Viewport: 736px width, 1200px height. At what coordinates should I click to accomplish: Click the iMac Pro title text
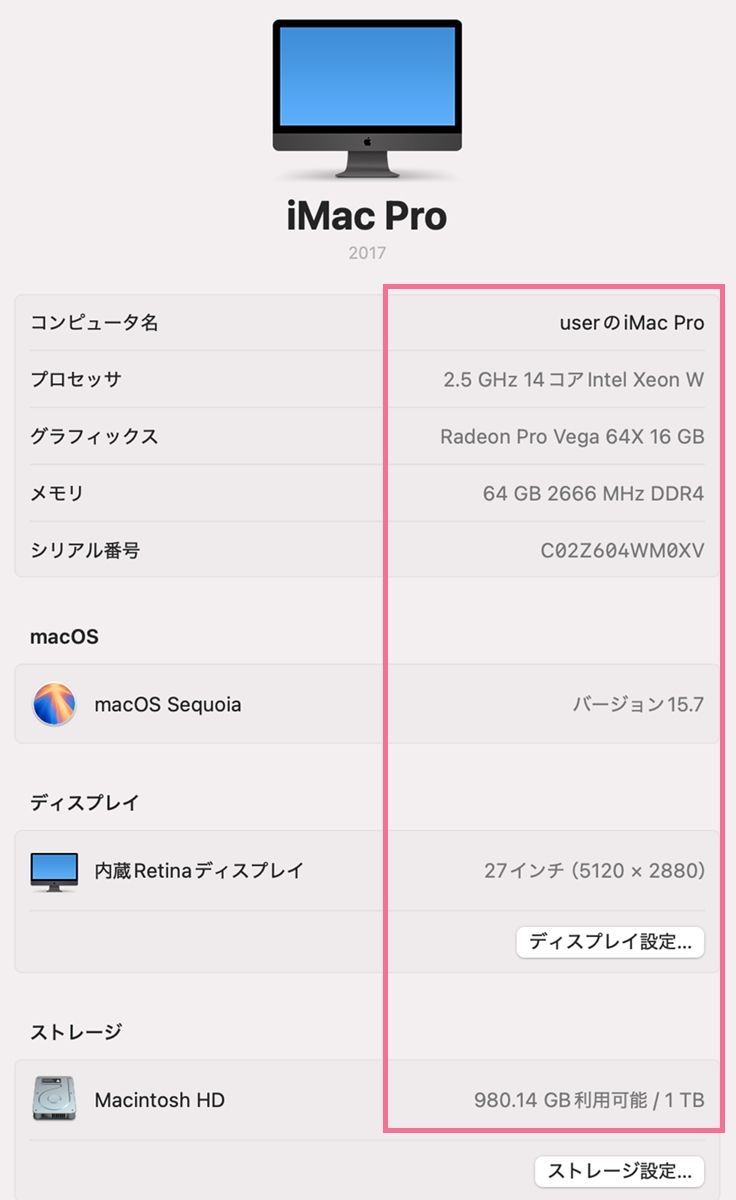tap(367, 215)
